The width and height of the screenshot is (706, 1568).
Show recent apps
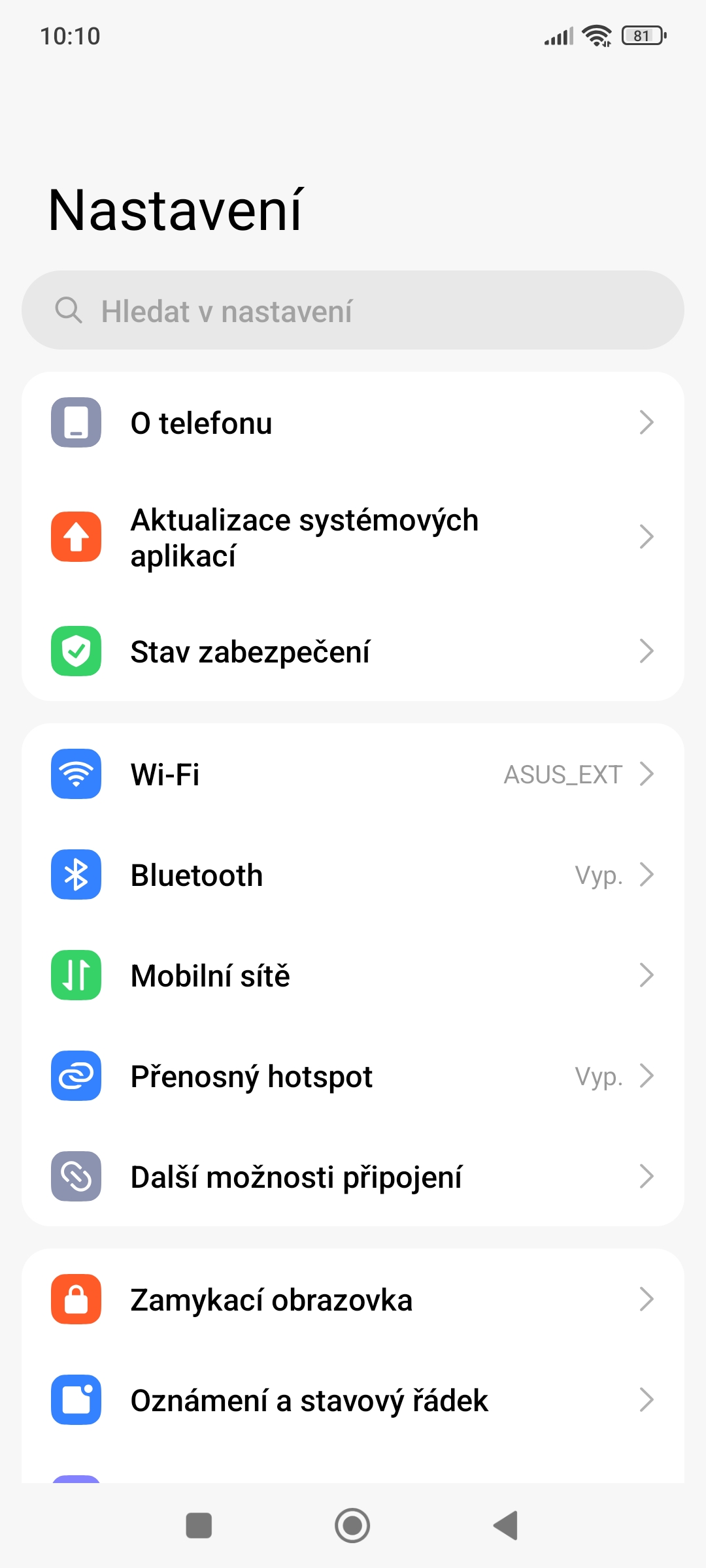199,1526
